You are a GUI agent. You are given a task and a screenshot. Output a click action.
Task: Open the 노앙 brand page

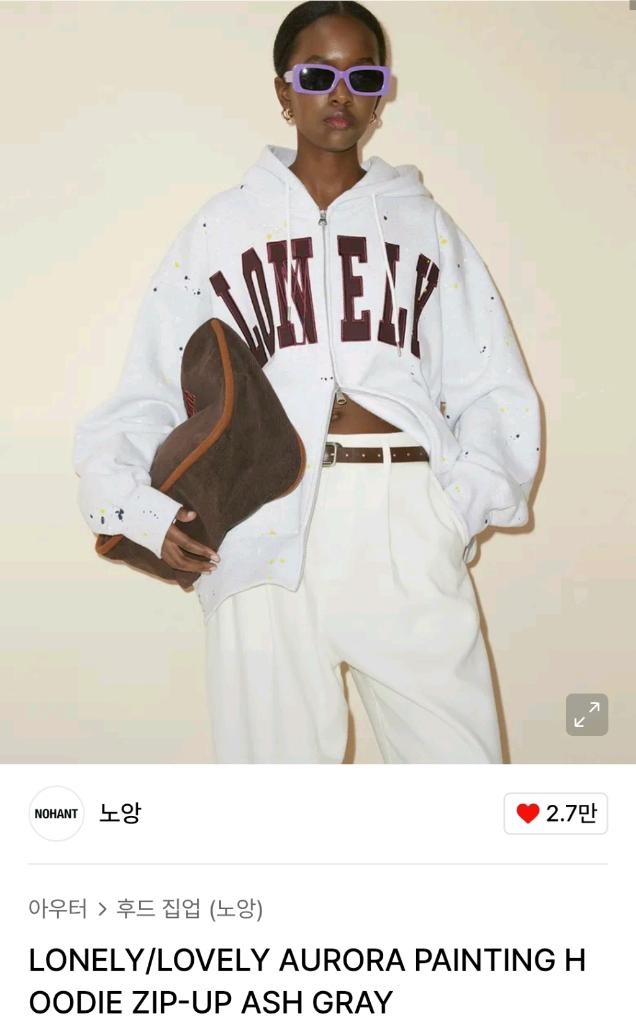click(x=120, y=813)
